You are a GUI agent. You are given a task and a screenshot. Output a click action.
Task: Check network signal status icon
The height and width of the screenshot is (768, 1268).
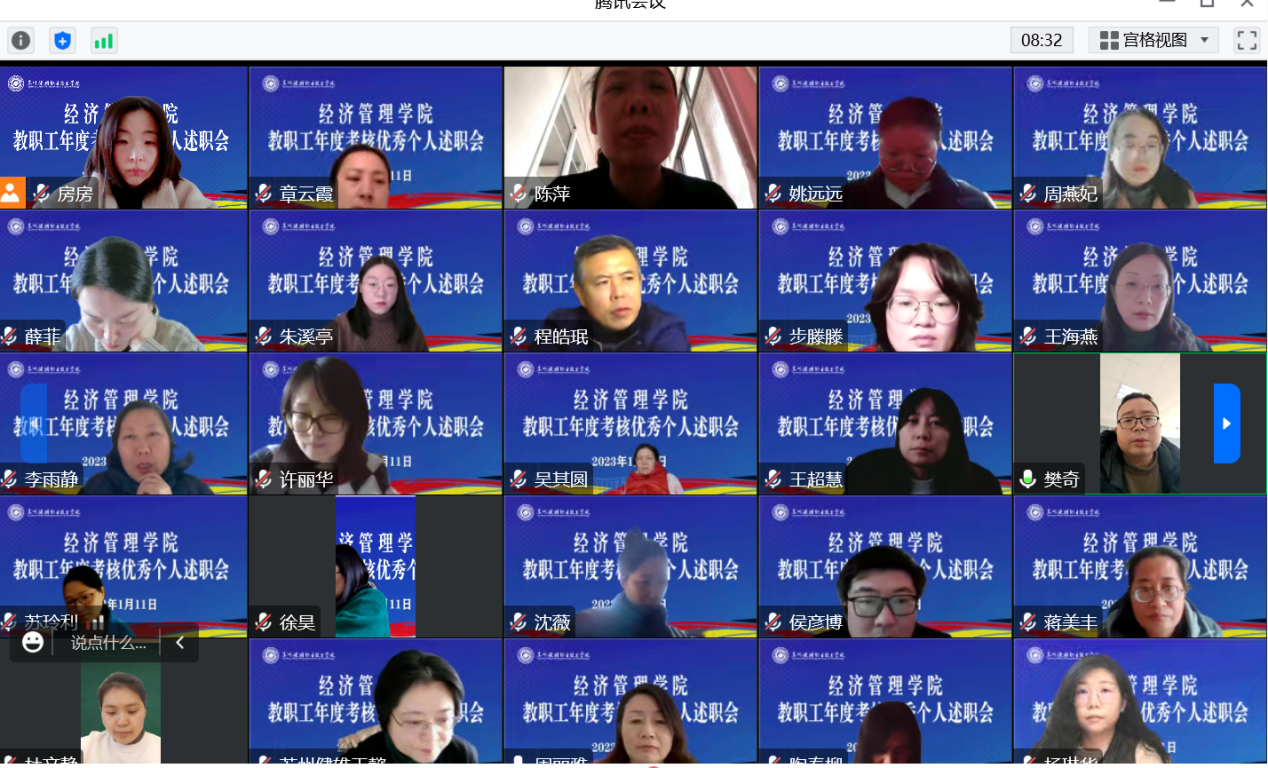point(104,40)
